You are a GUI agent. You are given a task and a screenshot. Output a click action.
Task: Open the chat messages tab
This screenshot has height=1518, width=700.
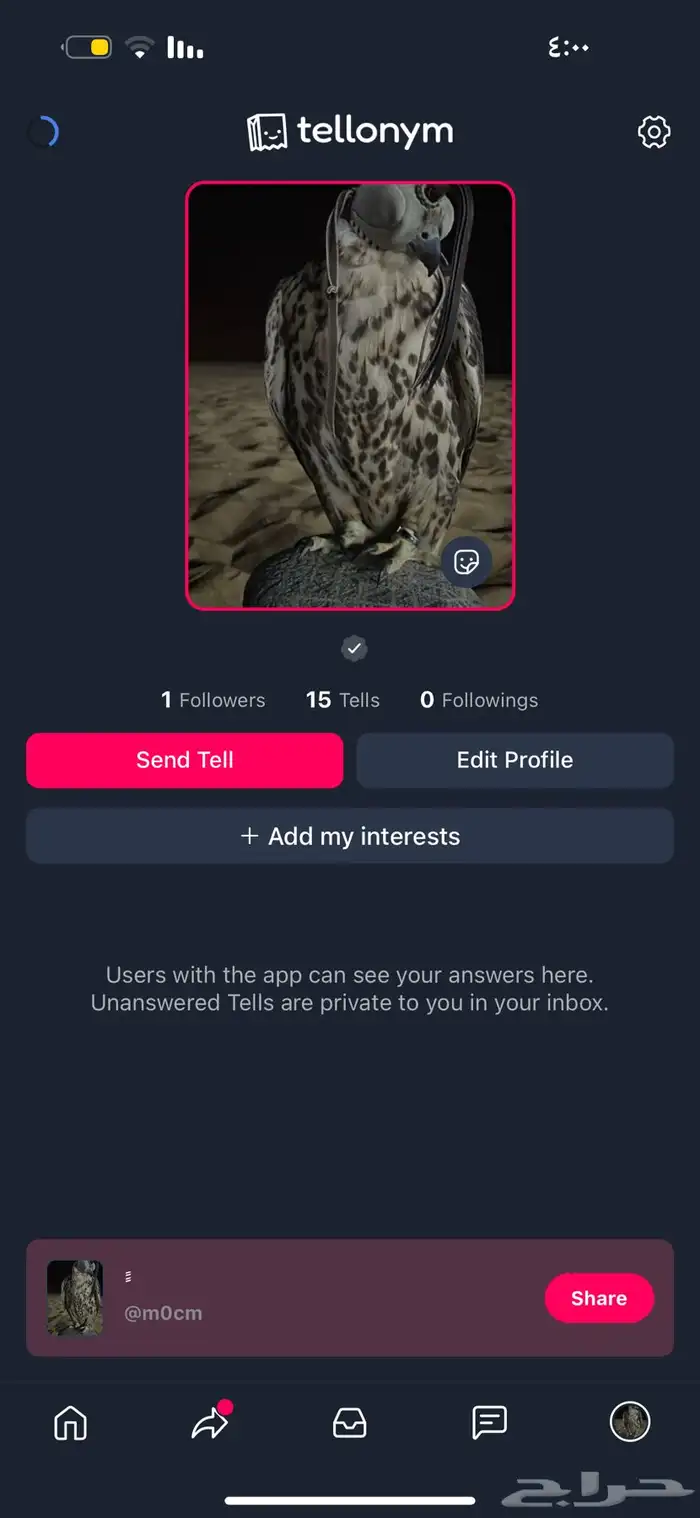[490, 1422]
